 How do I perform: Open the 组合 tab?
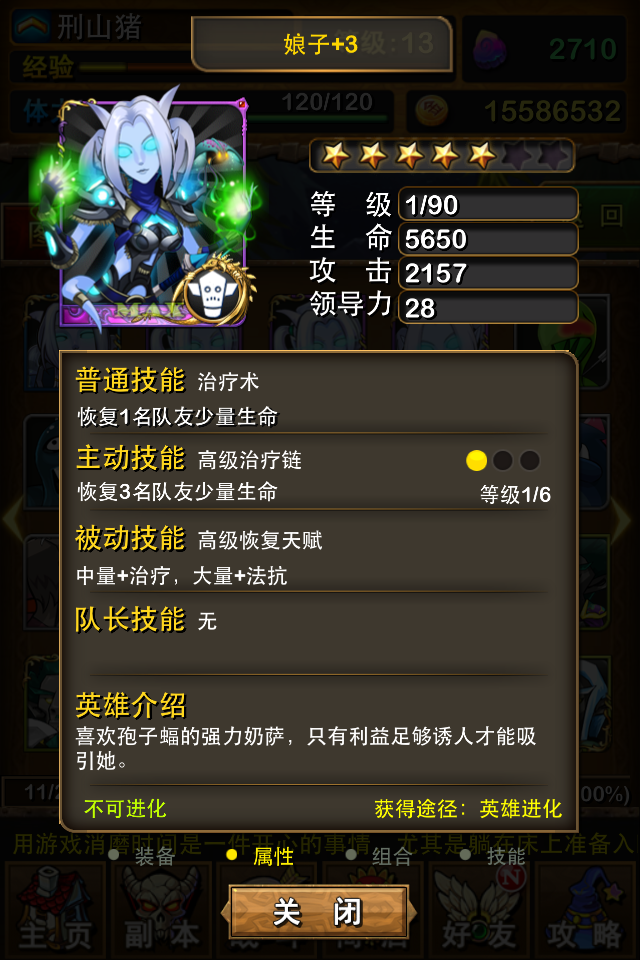(390, 856)
